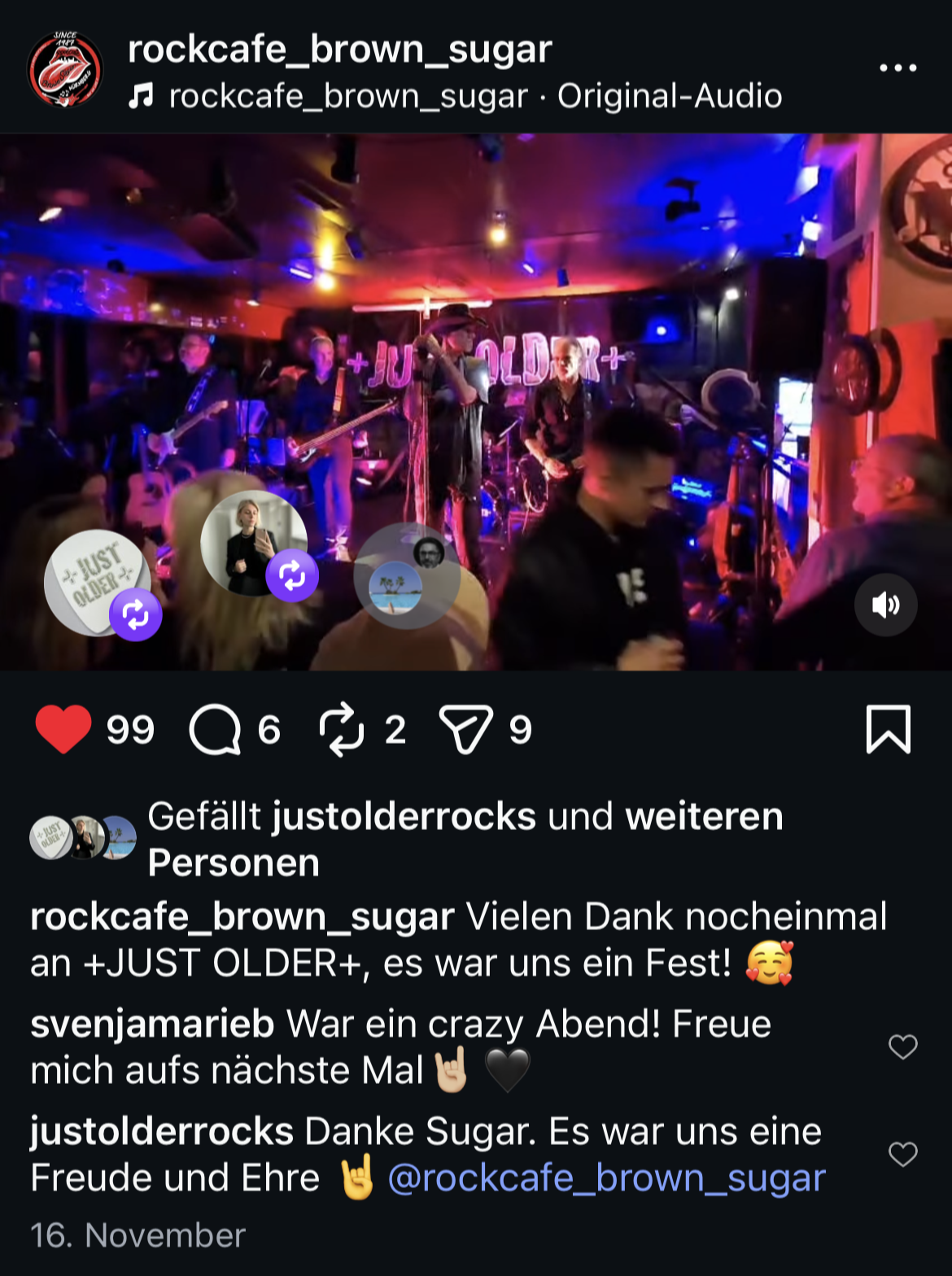Screen dimensions: 952x1276
Task: Open rockcafe_brown_sugar profile picture
Action: tap(65, 70)
